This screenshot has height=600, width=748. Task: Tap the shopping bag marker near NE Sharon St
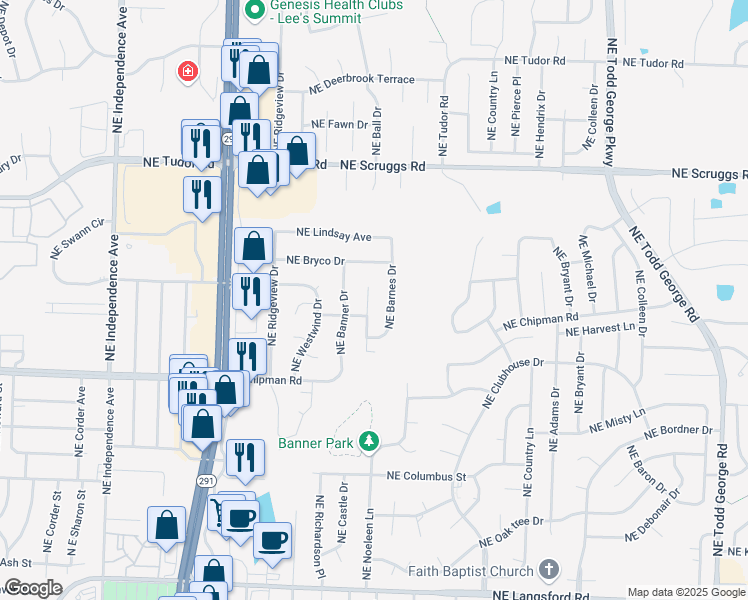click(166, 526)
